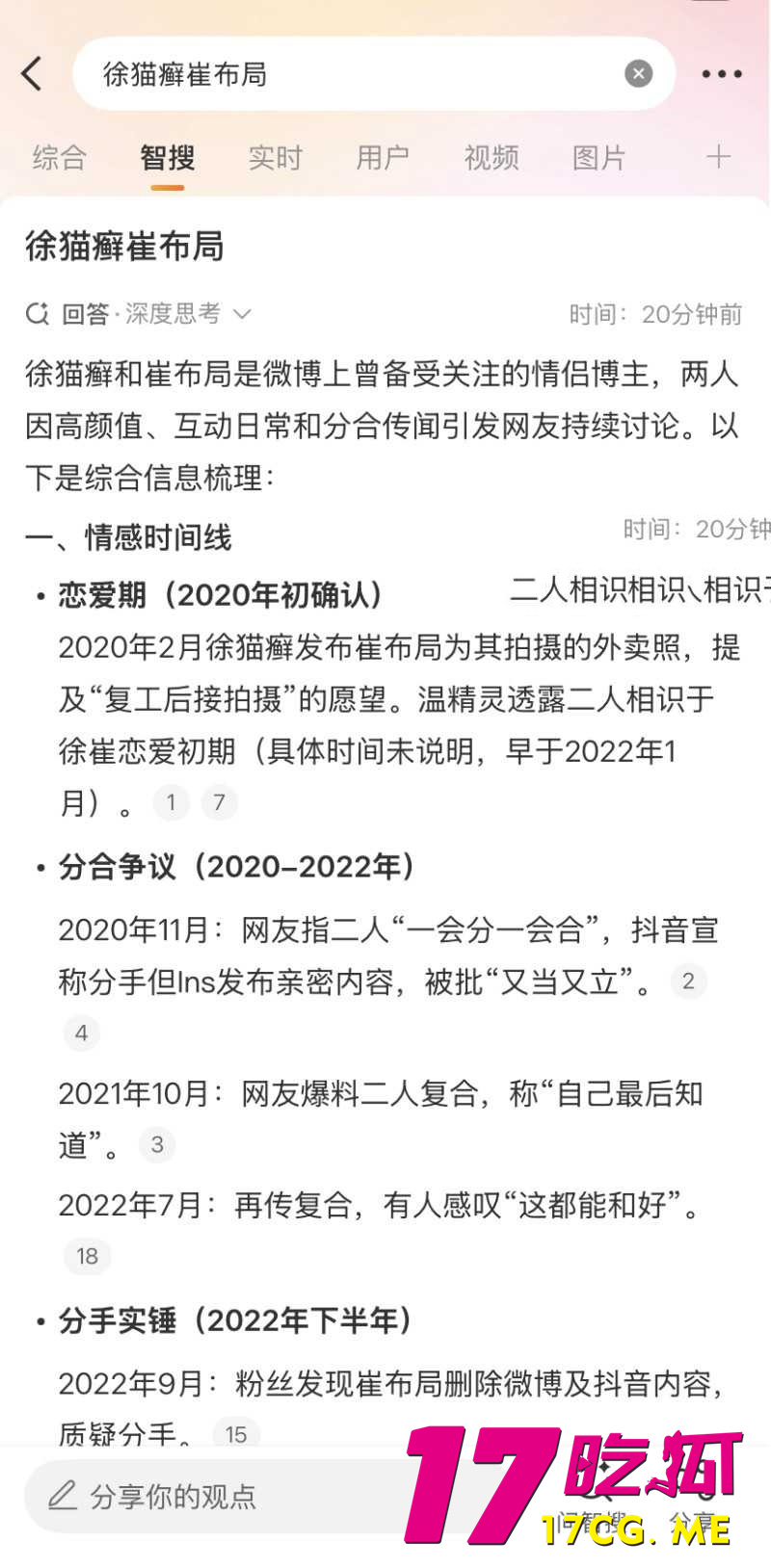Open the three-dot overflow menu
This screenshot has width=771, height=1568.
(721, 74)
